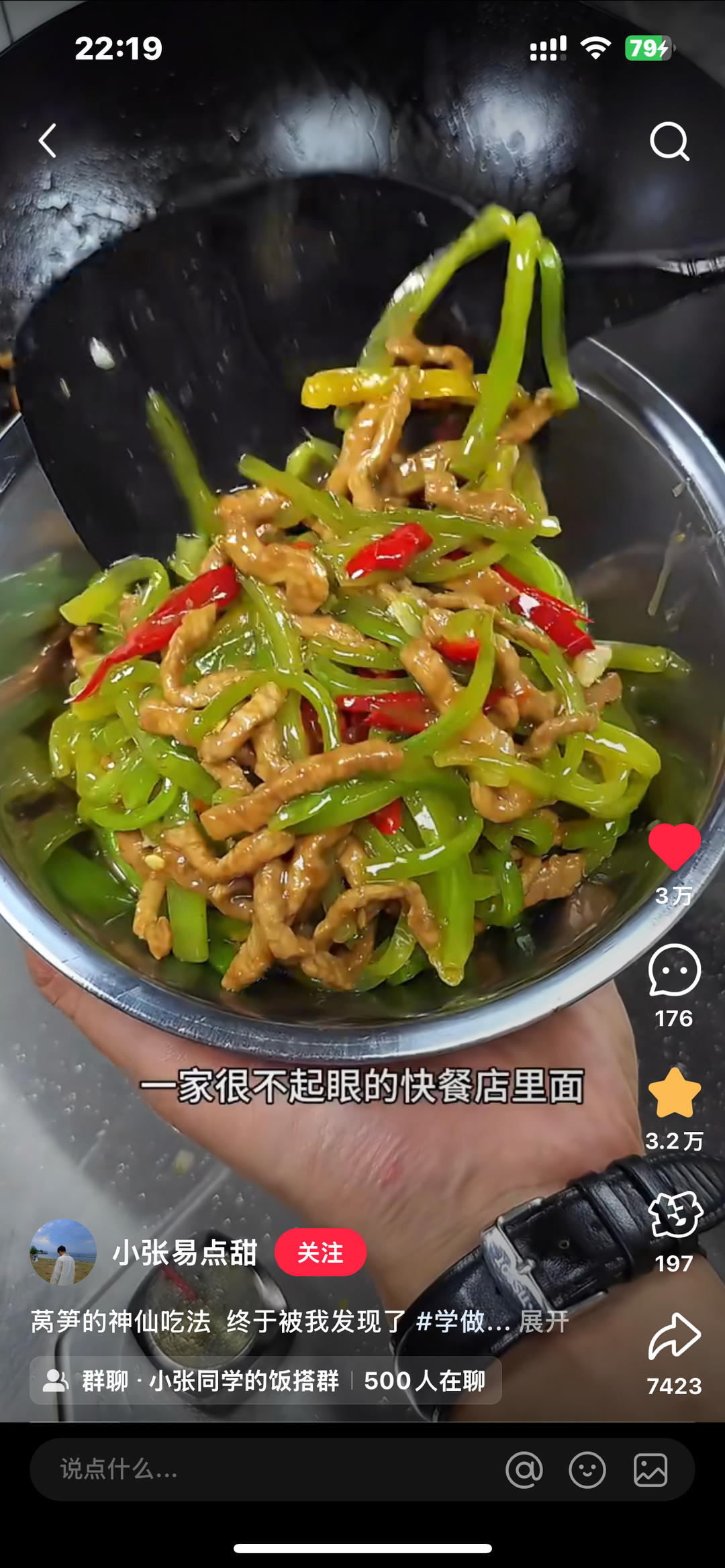Viewport: 725px width, 1568px height.
Task: Tap the icon showing 197
Action: coord(674,1216)
